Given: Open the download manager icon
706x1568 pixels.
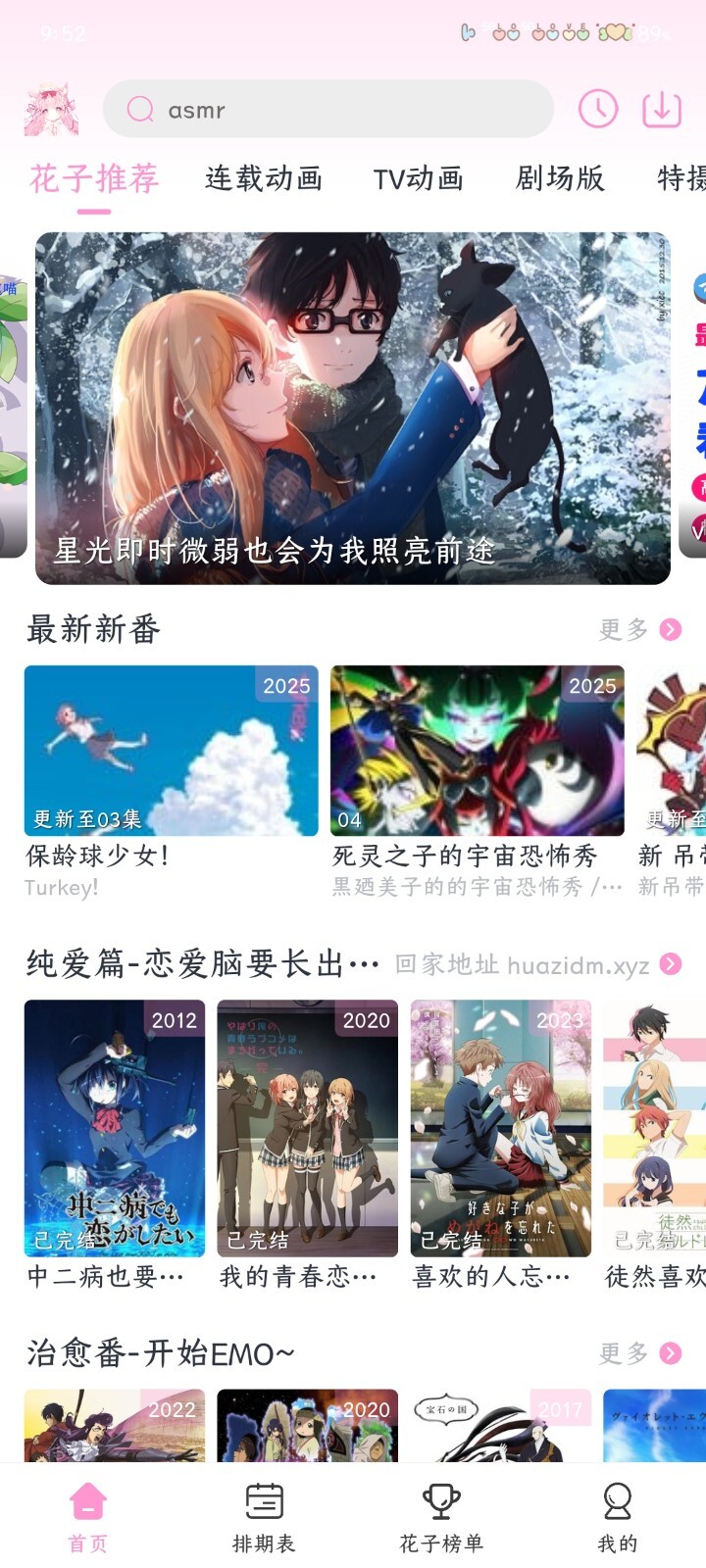Looking at the screenshot, I should pyautogui.click(x=663, y=110).
